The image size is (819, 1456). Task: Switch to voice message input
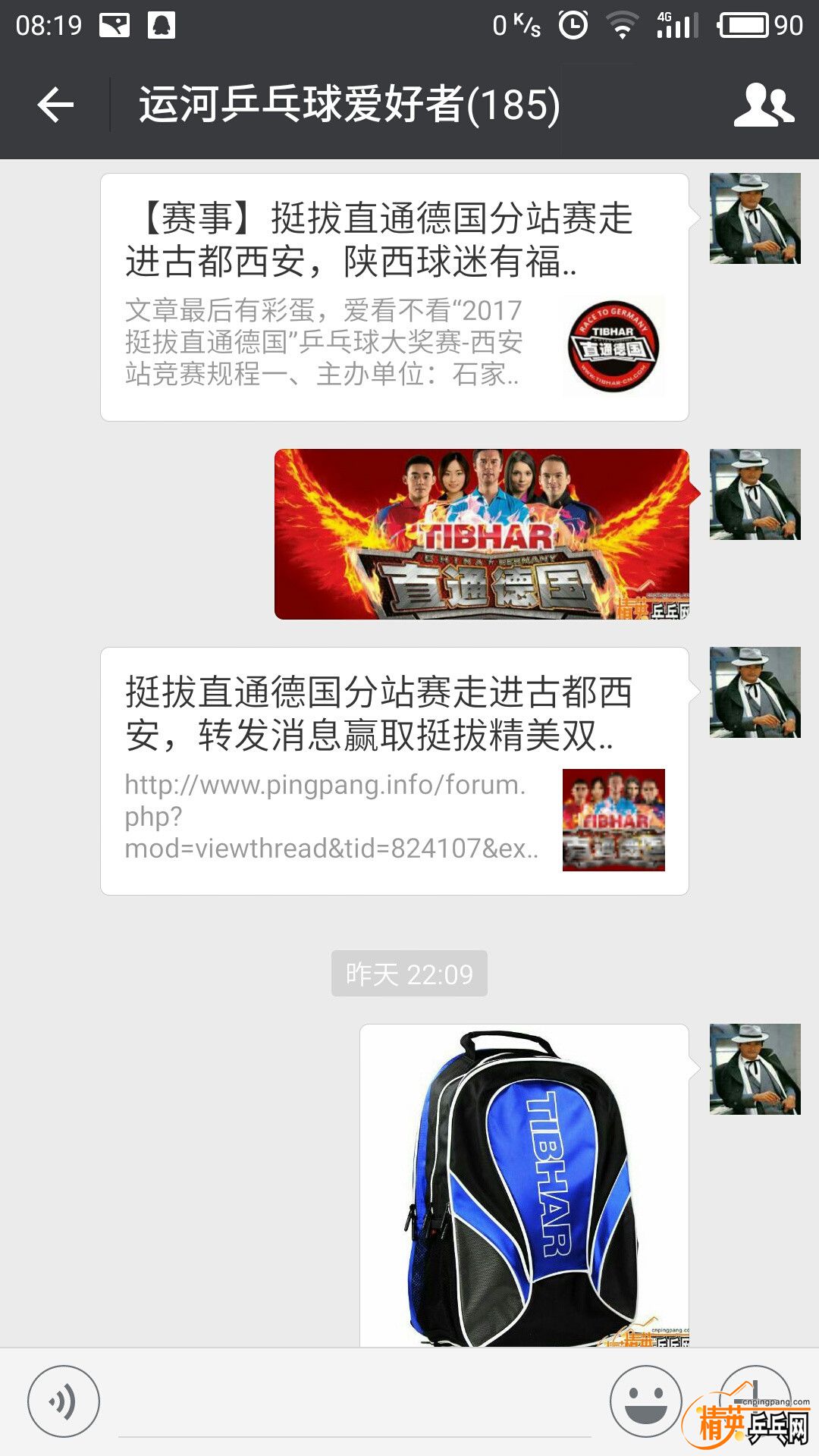(x=64, y=1401)
